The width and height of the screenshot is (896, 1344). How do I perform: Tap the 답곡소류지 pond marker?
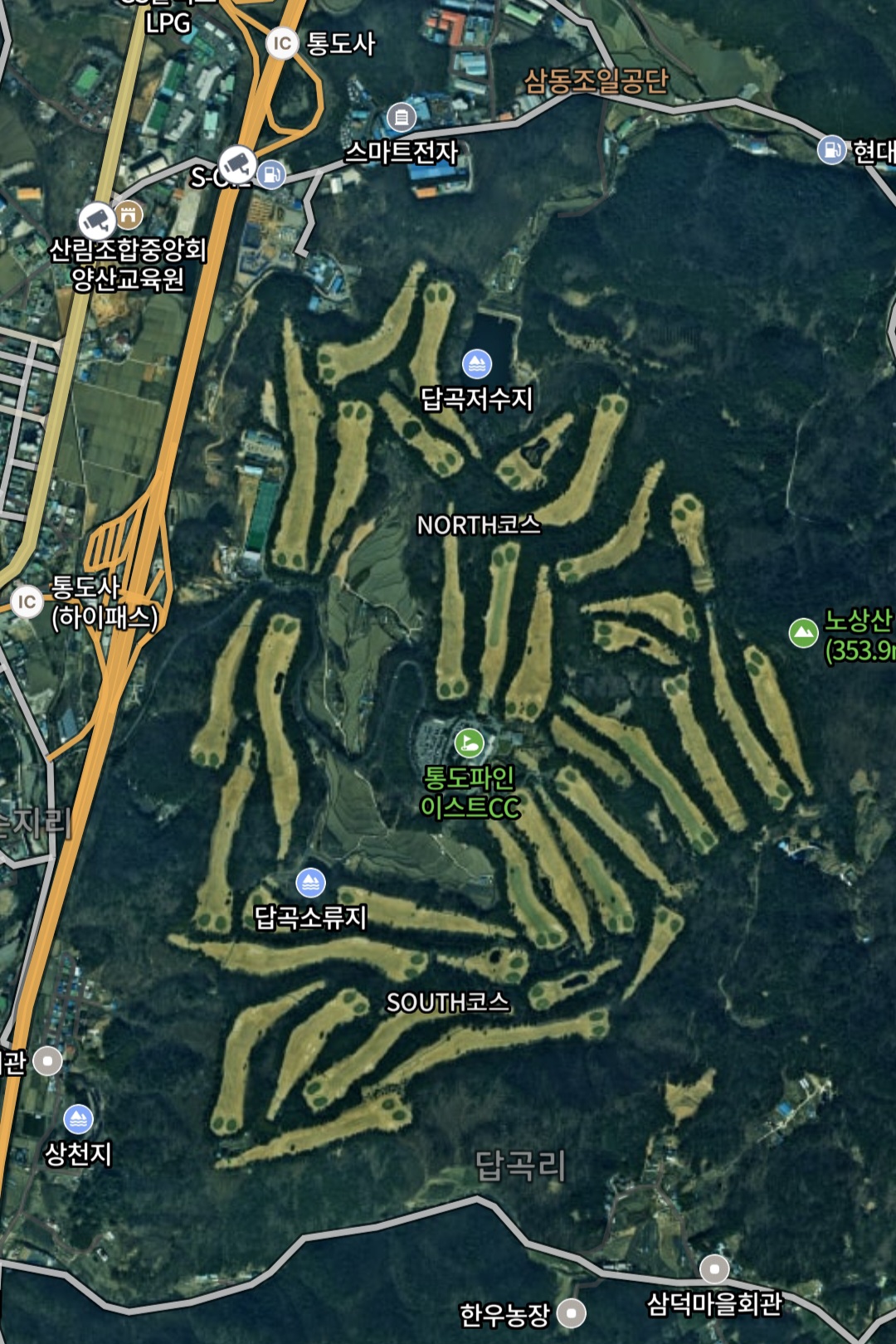(x=310, y=883)
